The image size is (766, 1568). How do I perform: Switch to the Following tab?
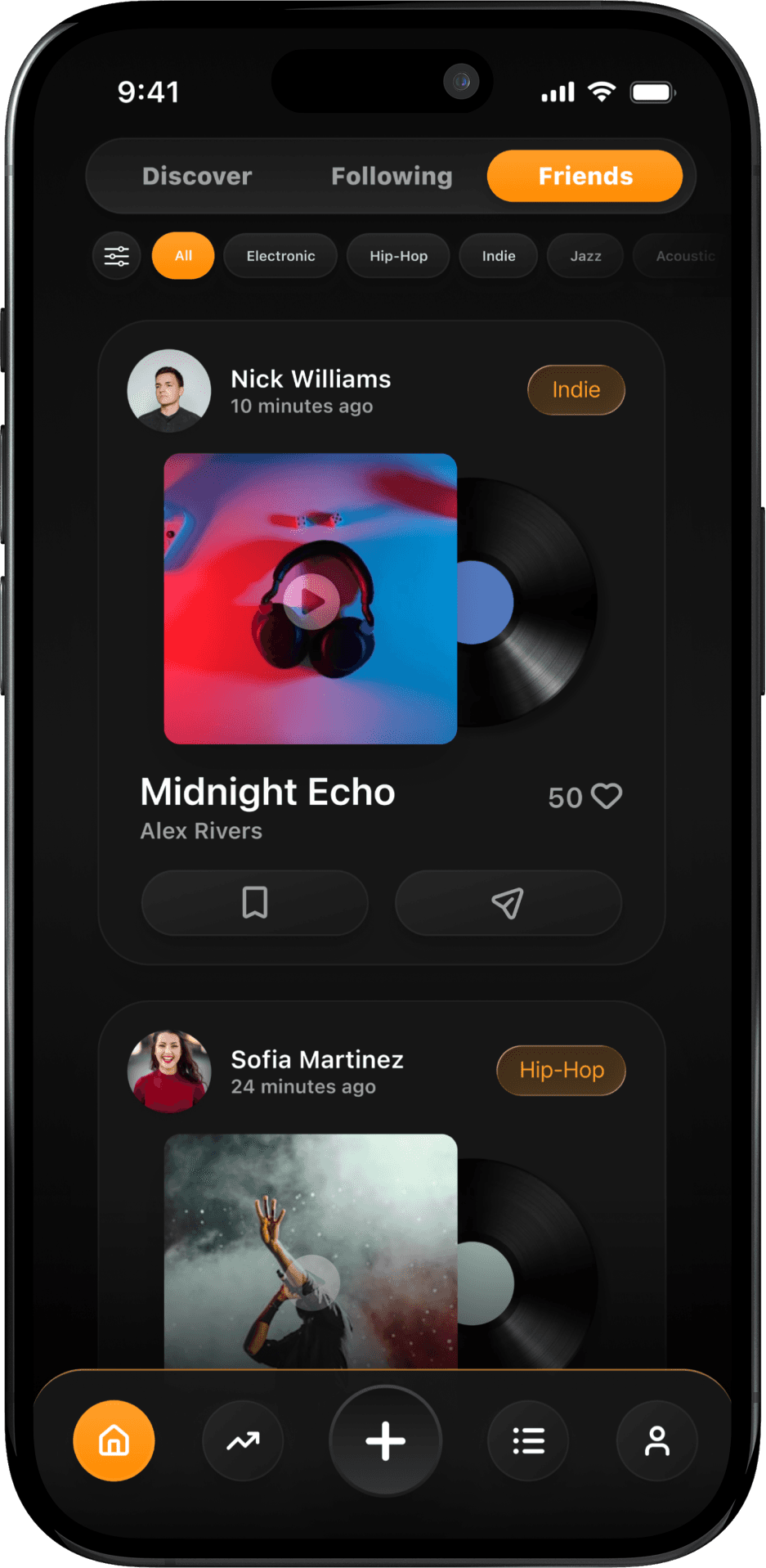(x=392, y=176)
